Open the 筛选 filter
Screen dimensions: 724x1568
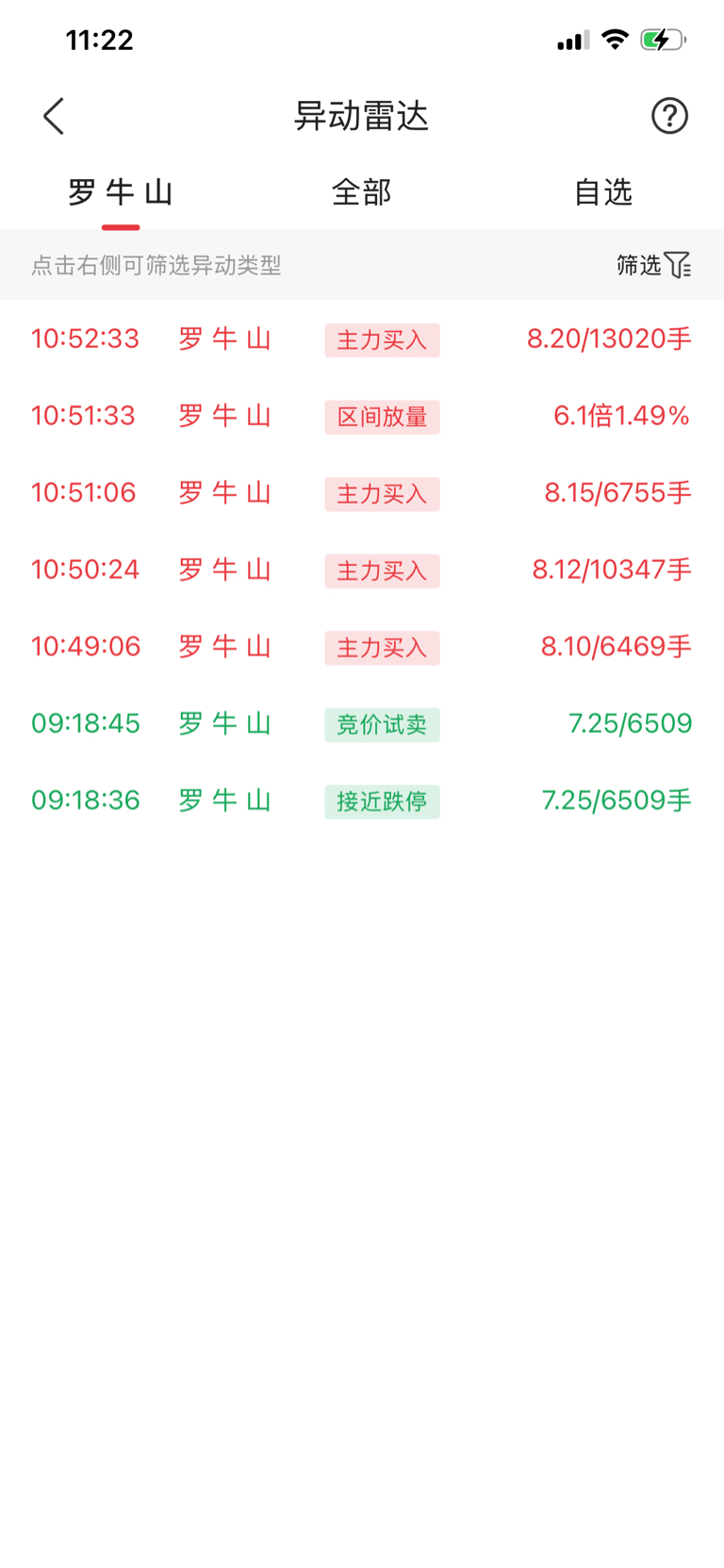coord(653,265)
